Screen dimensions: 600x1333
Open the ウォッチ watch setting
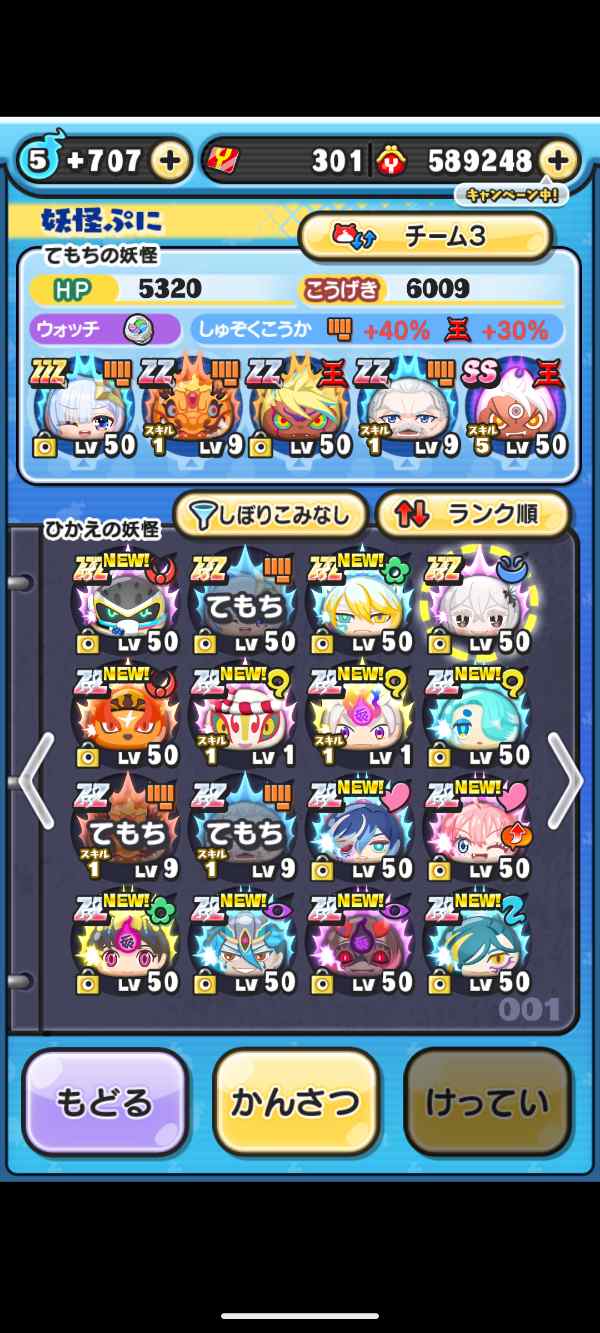pos(104,329)
